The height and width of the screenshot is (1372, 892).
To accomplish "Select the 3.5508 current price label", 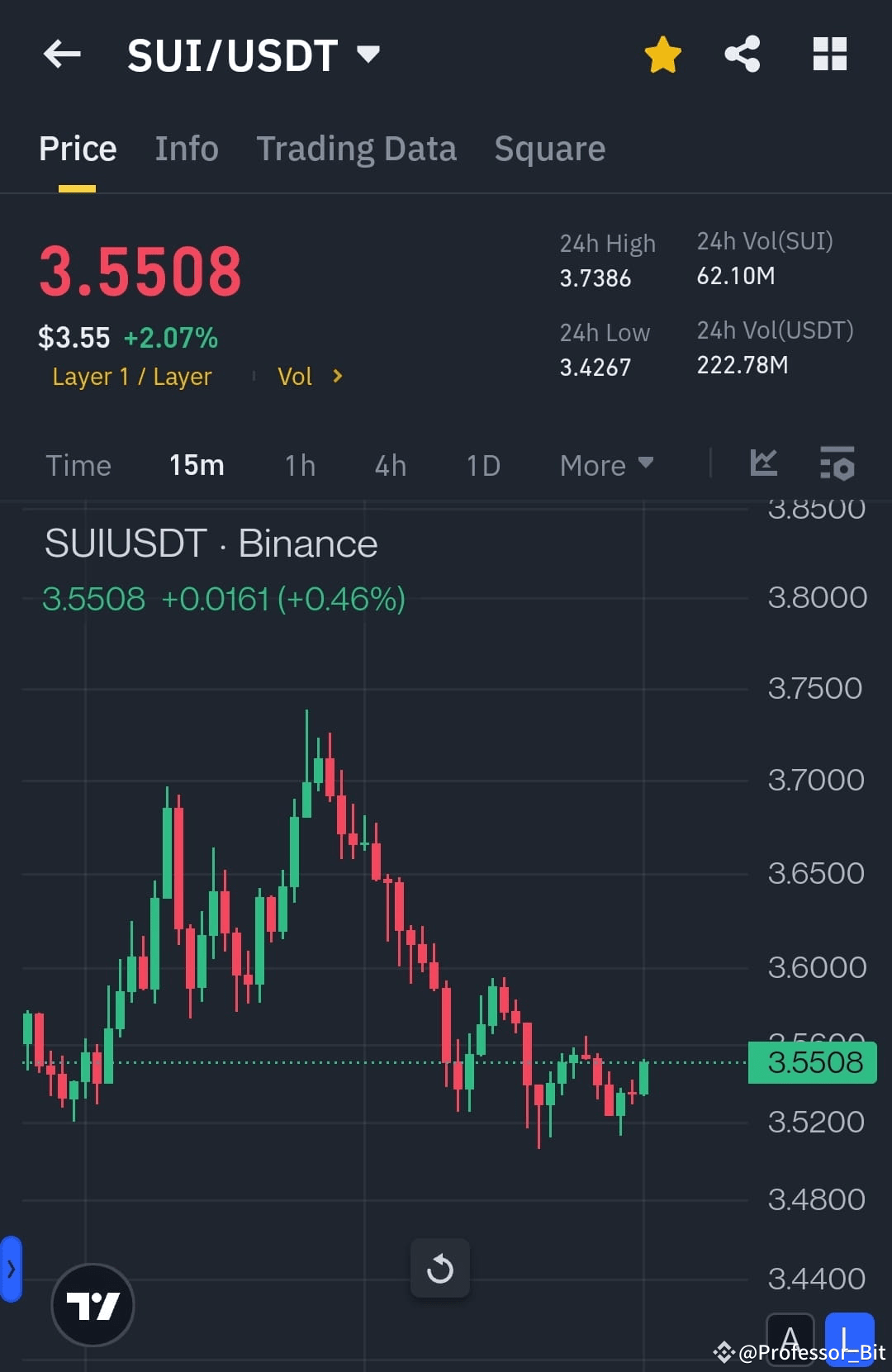I will point(812,1062).
